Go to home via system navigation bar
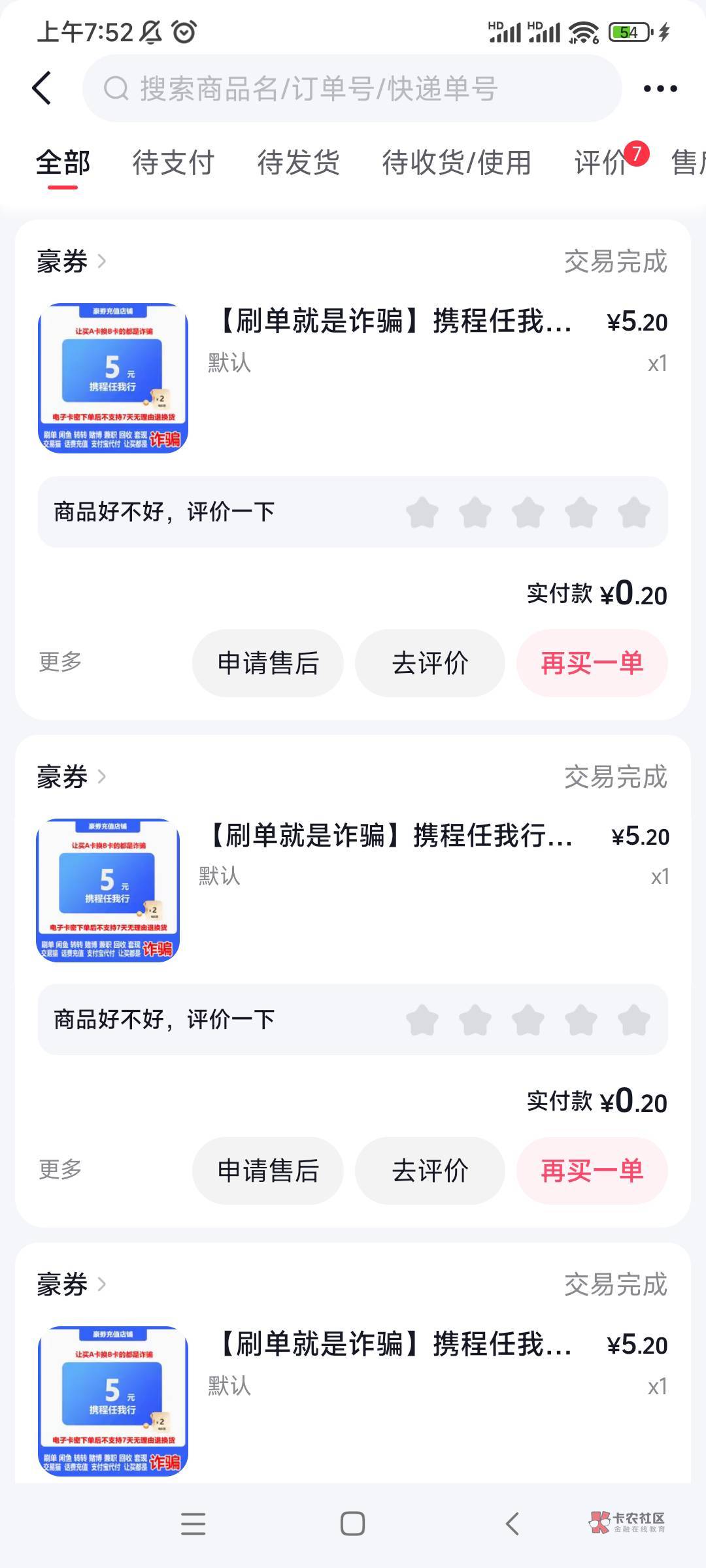Viewport: 706px width, 1568px height. 352,1524
